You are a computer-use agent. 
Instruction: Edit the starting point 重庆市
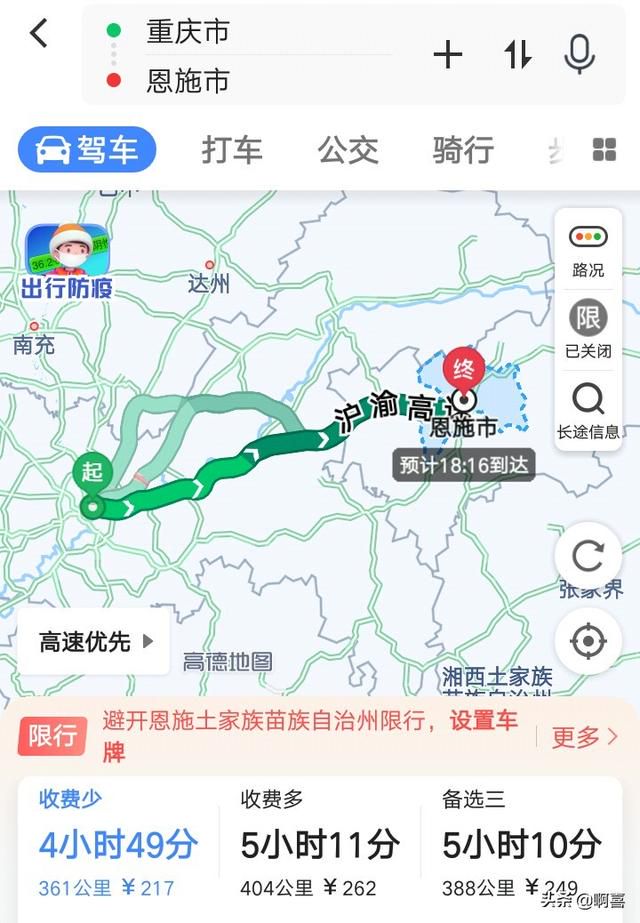[x=188, y=31]
